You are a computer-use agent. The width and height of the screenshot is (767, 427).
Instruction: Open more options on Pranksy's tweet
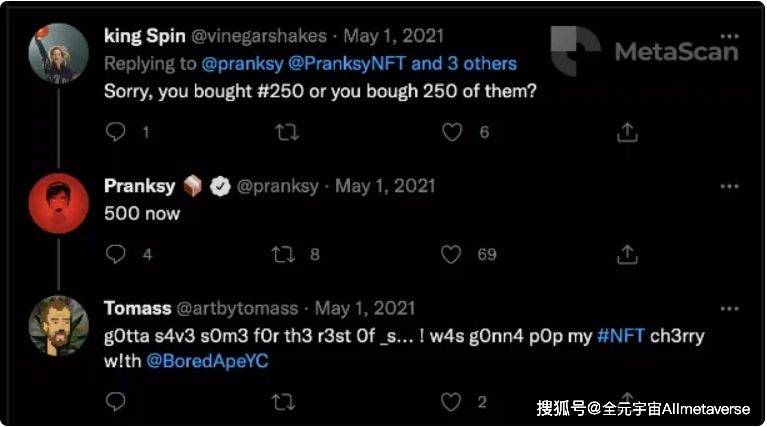coord(729,187)
